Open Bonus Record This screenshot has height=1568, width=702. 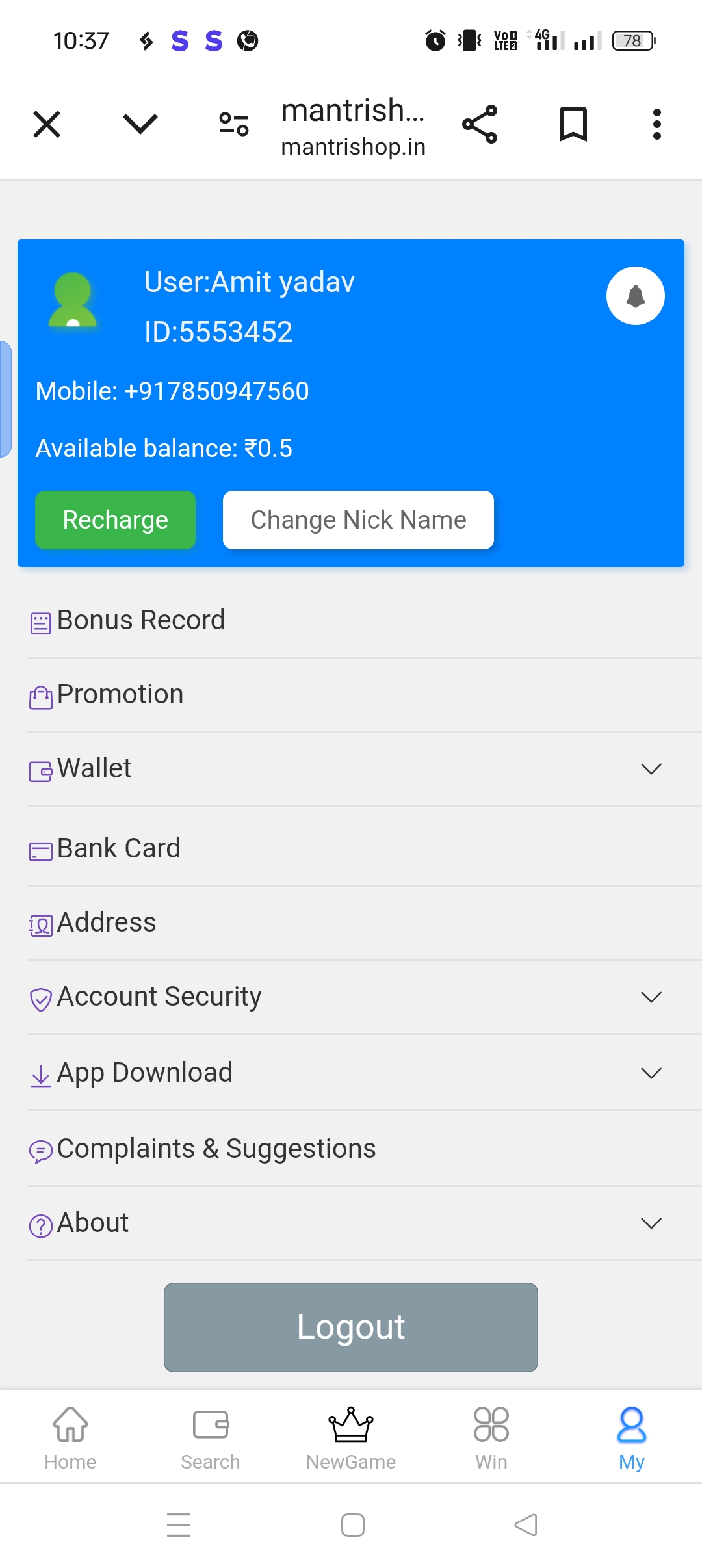pos(351,621)
